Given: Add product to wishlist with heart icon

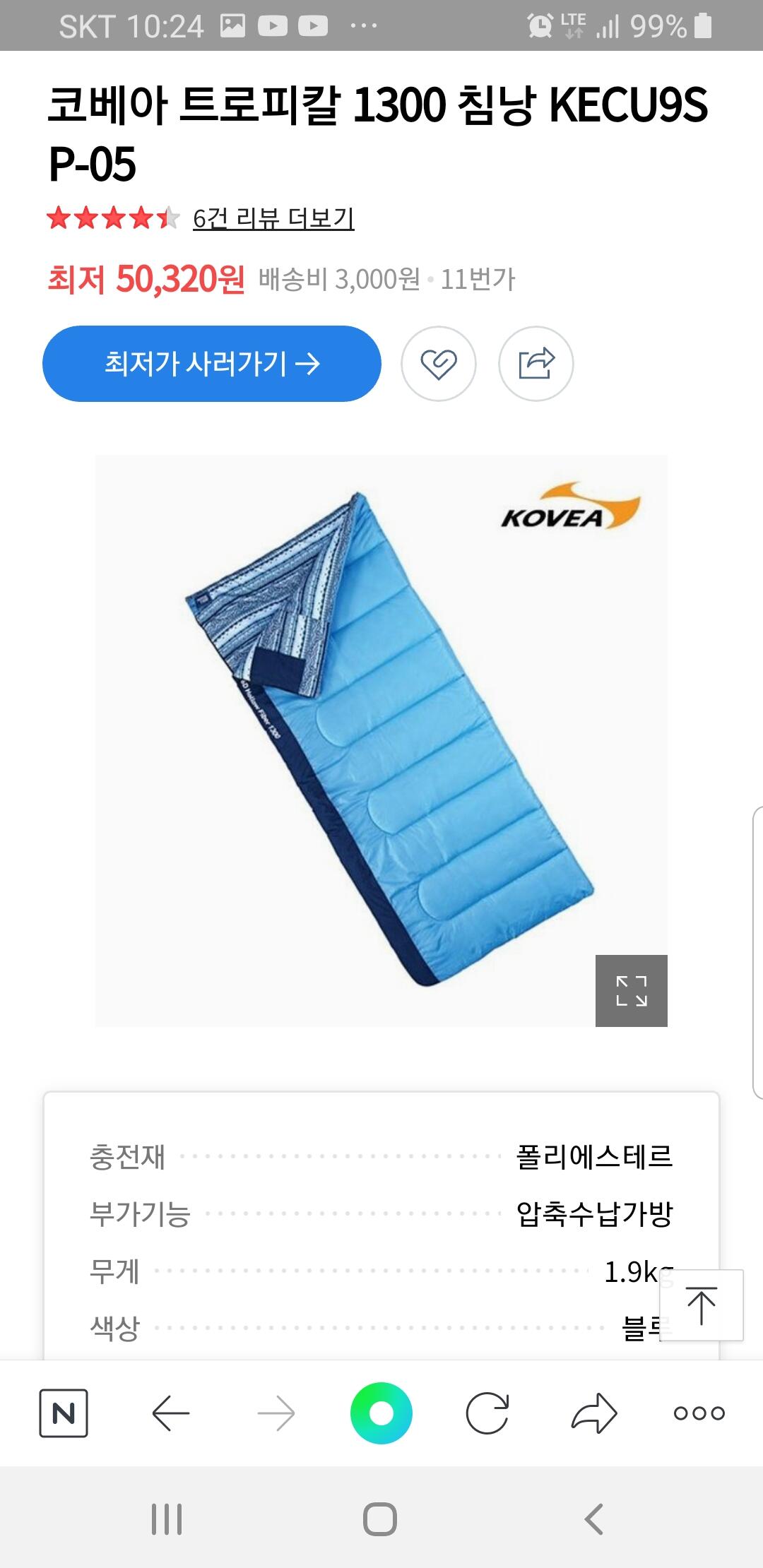Looking at the screenshot, I should [x=439, y=364].
